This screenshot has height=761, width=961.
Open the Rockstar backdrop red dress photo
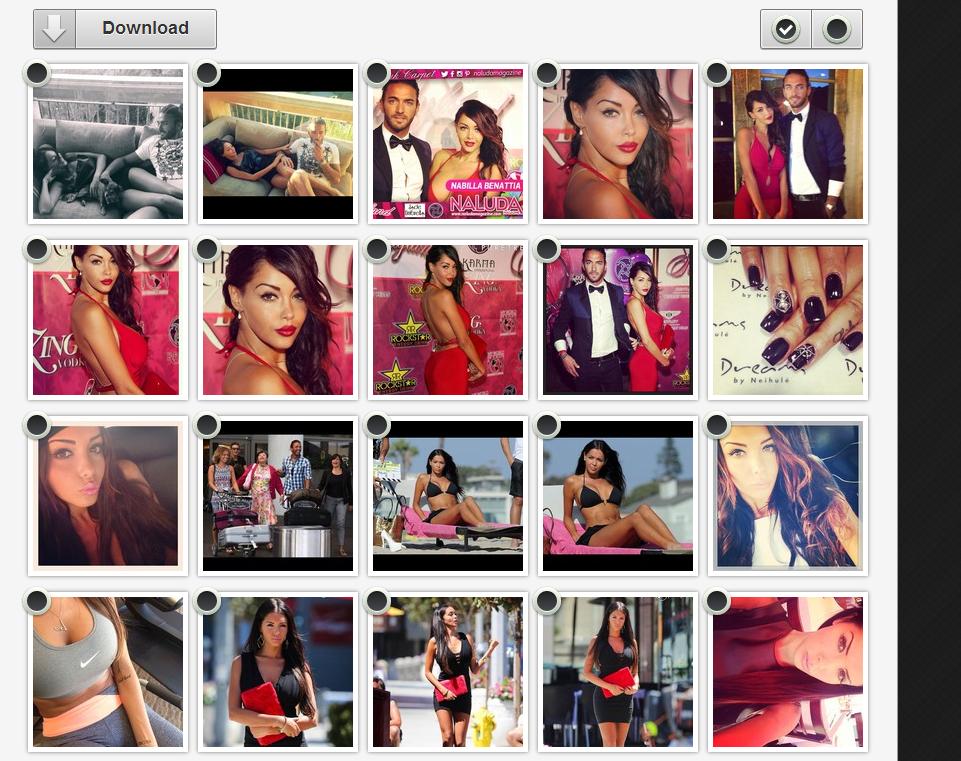(x=448, y=320)
